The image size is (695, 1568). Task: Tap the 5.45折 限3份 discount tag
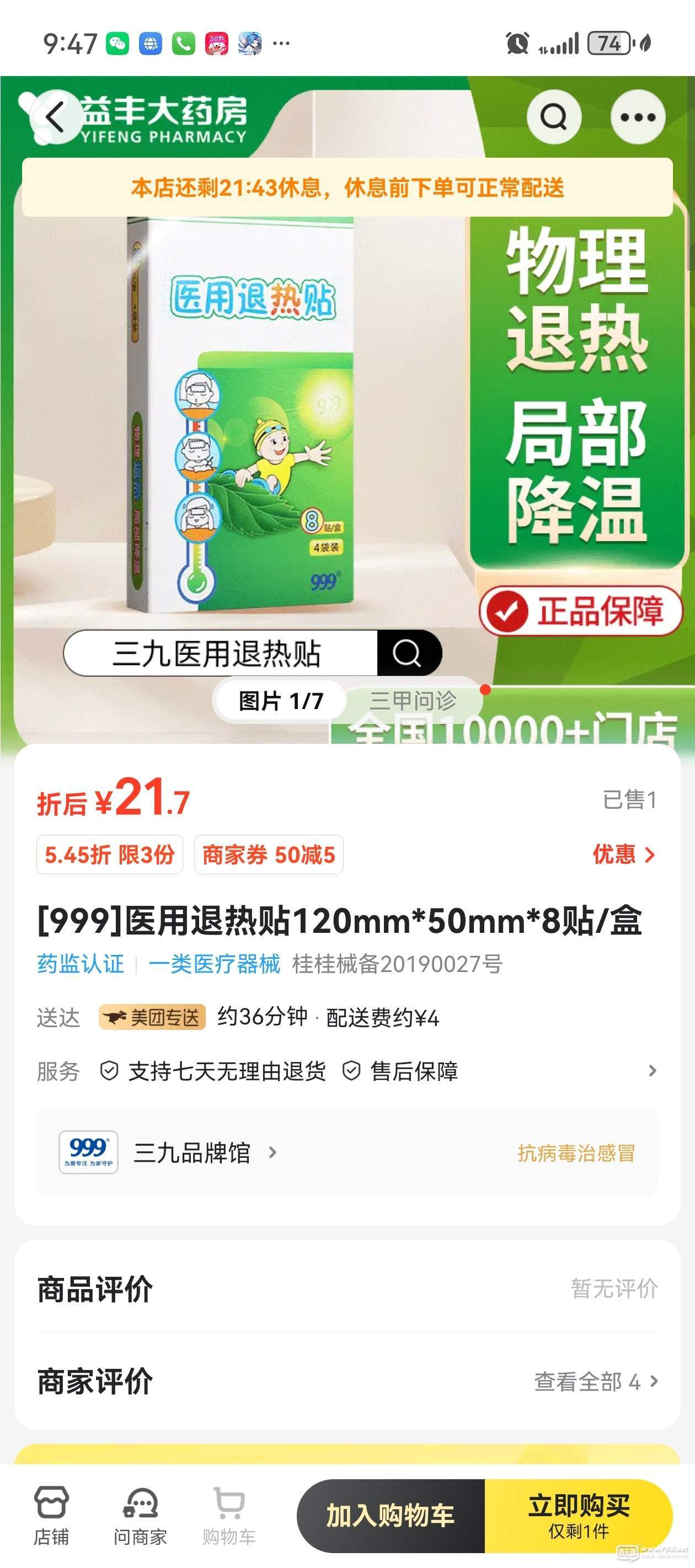coord(110,855)
